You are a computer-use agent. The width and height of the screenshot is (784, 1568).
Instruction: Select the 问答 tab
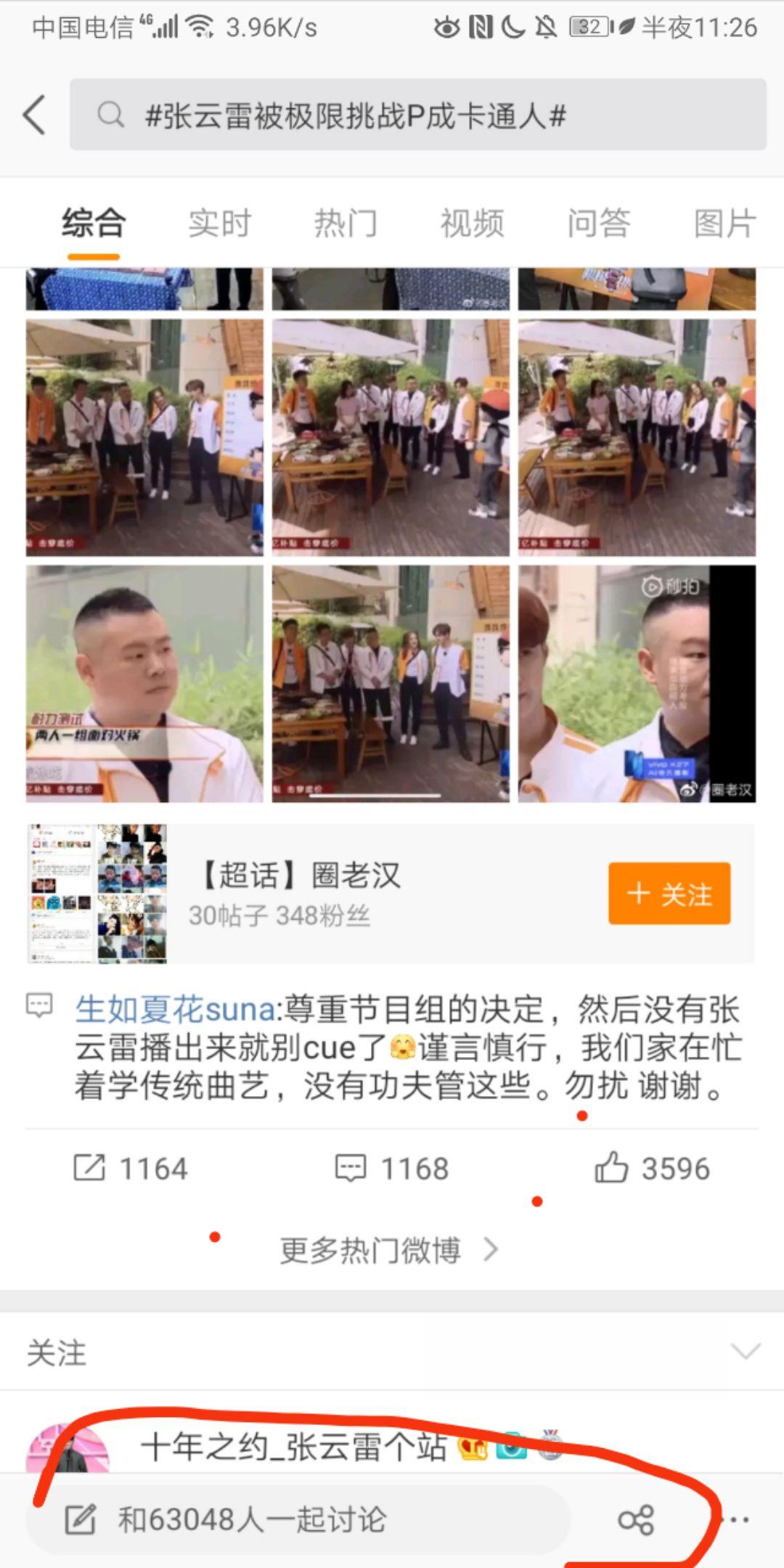598,223
